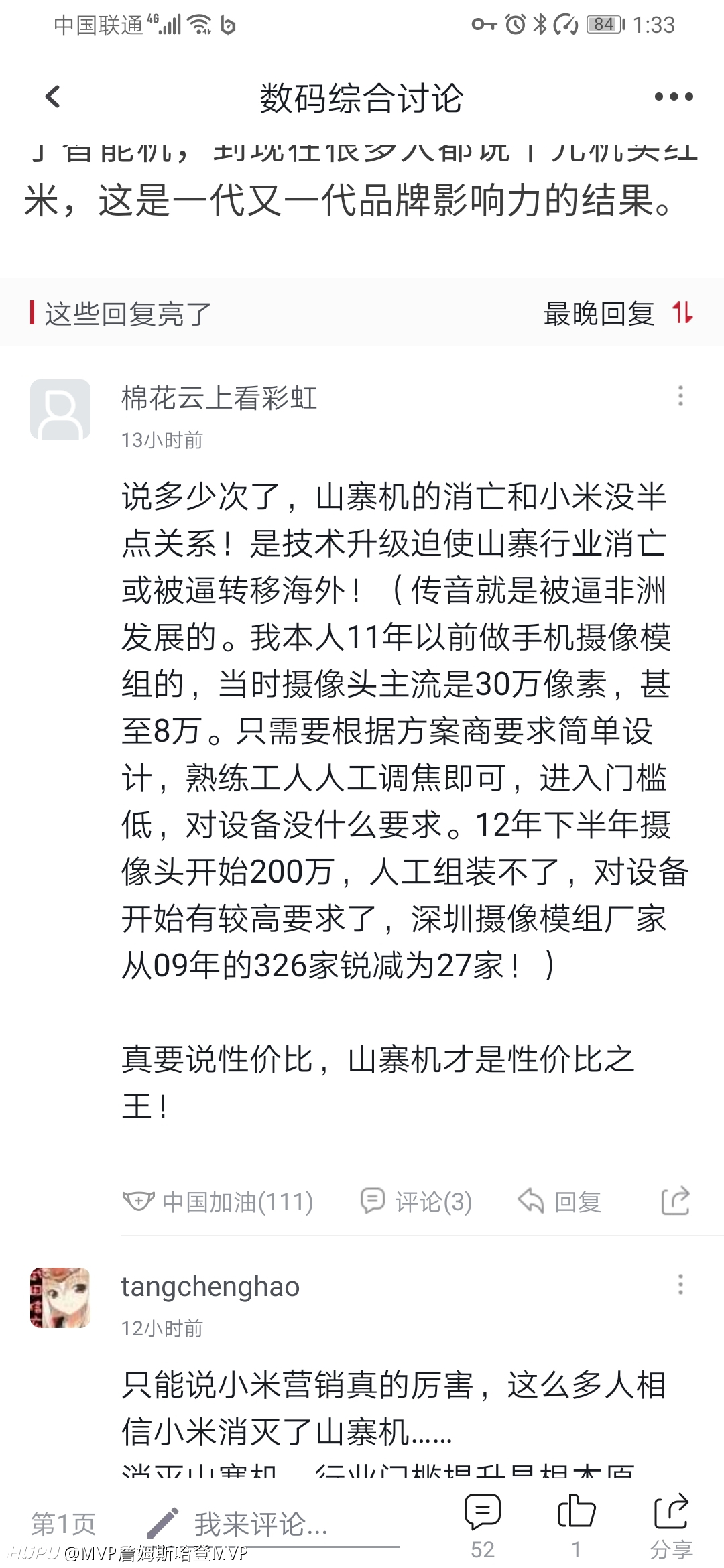Go back using the top-left arrow
The width and height of the screenshot is (724, 1568).
coord(52,97)
